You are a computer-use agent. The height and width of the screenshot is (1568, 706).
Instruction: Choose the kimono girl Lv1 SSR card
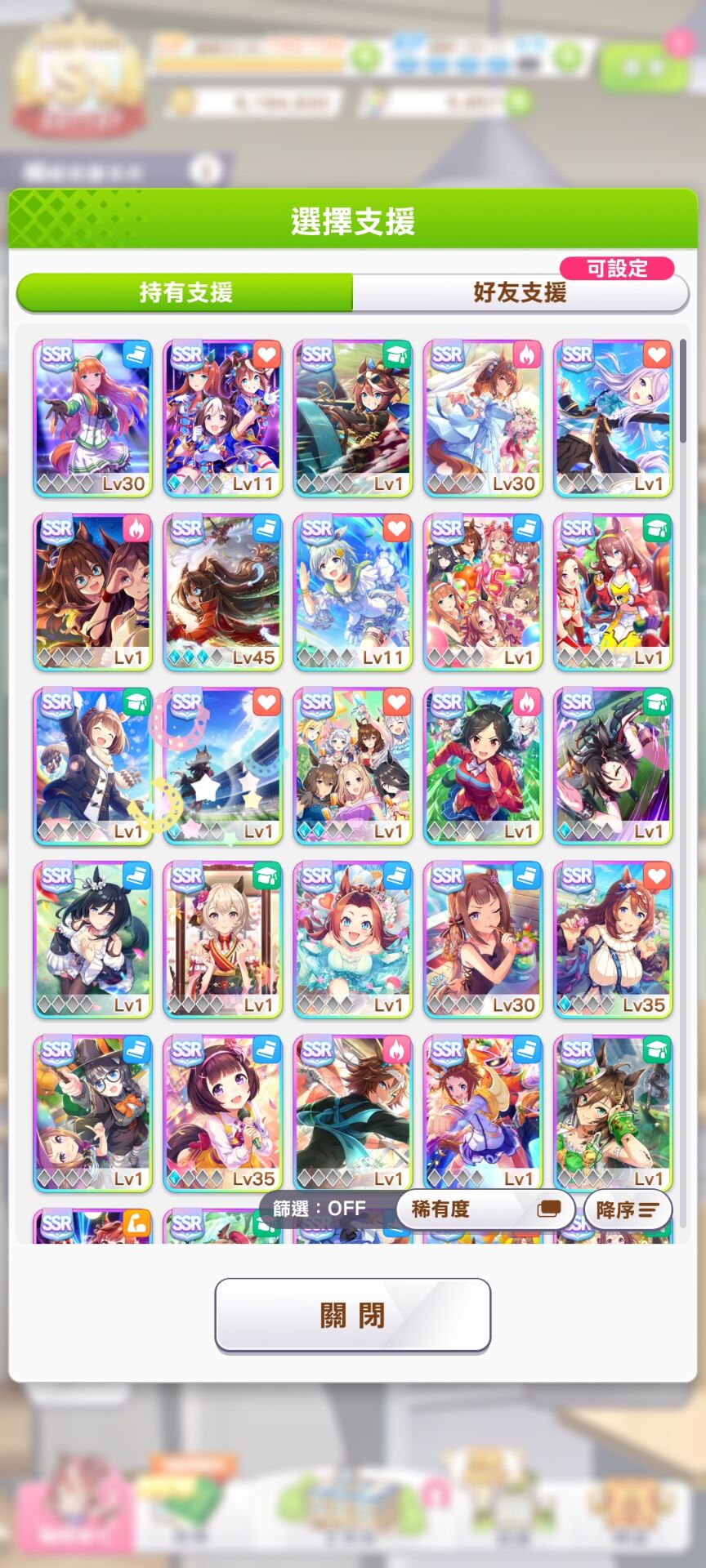tap(222, 939)
